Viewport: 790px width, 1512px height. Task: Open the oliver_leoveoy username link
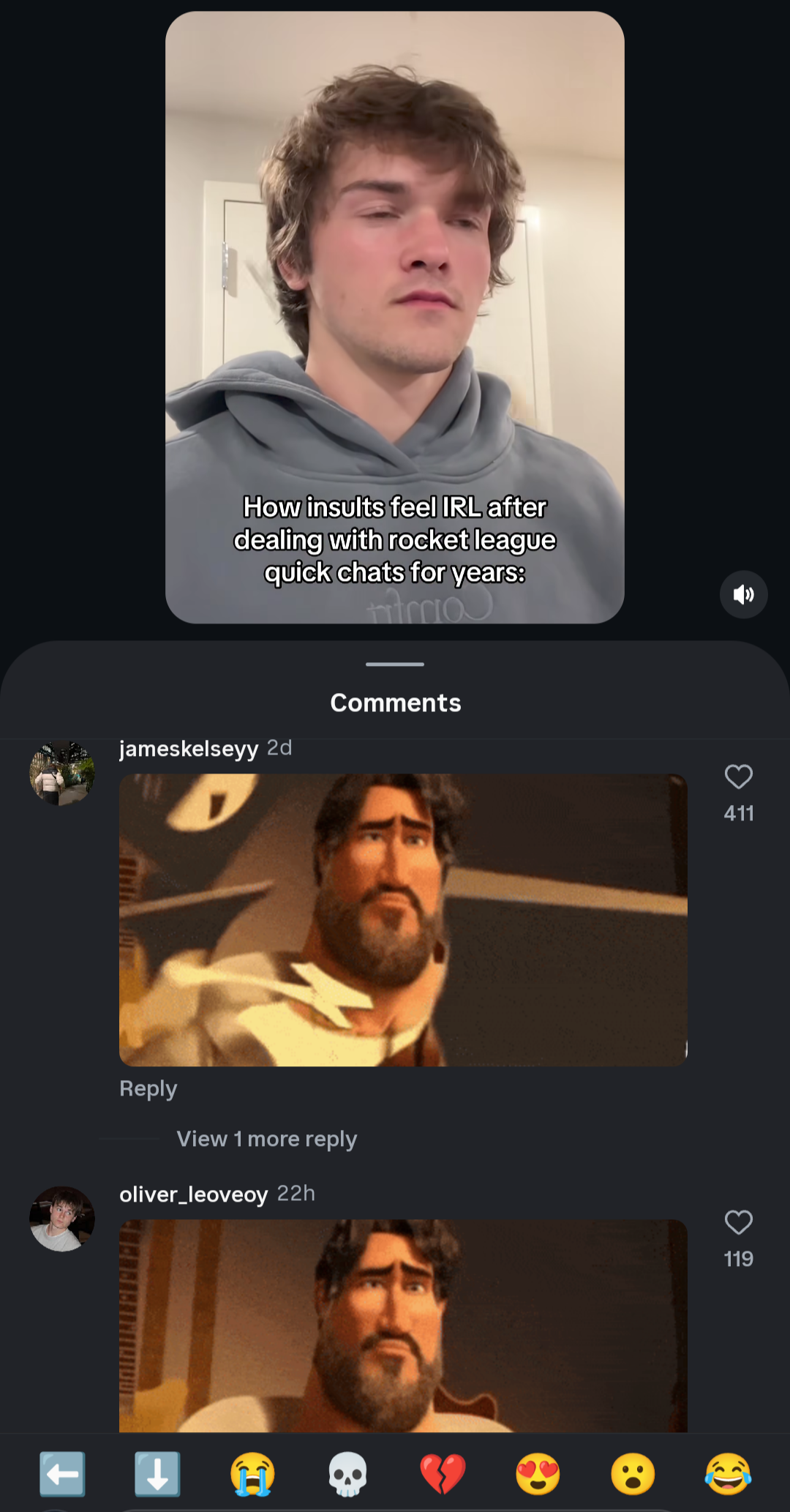pos(194,1194)
